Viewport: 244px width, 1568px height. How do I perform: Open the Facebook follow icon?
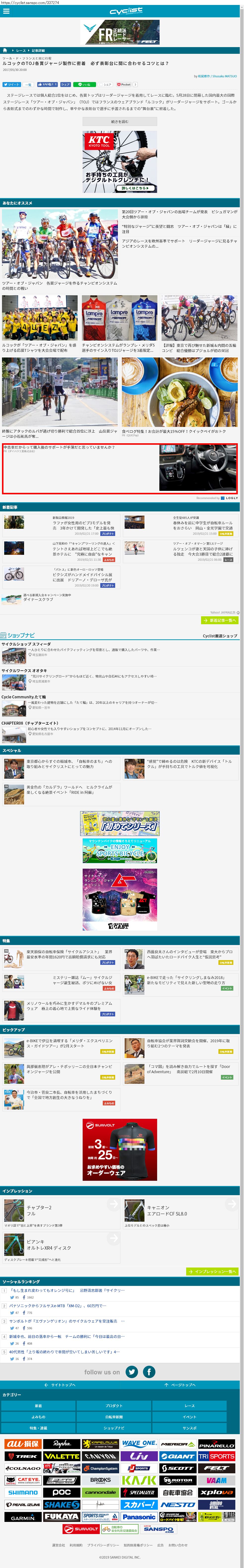149,1372
